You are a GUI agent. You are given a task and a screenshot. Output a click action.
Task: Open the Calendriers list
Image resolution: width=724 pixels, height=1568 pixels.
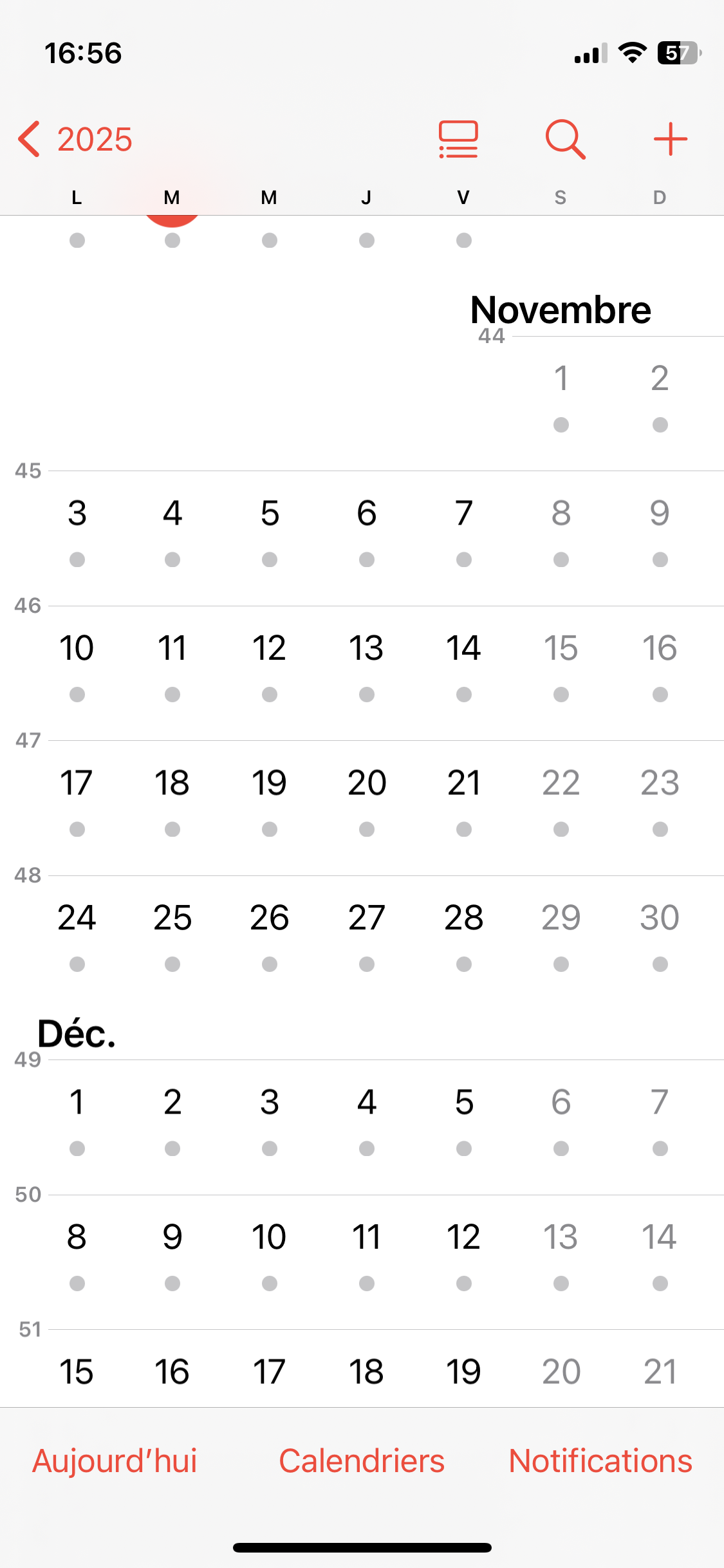(x=362, y=1461)
